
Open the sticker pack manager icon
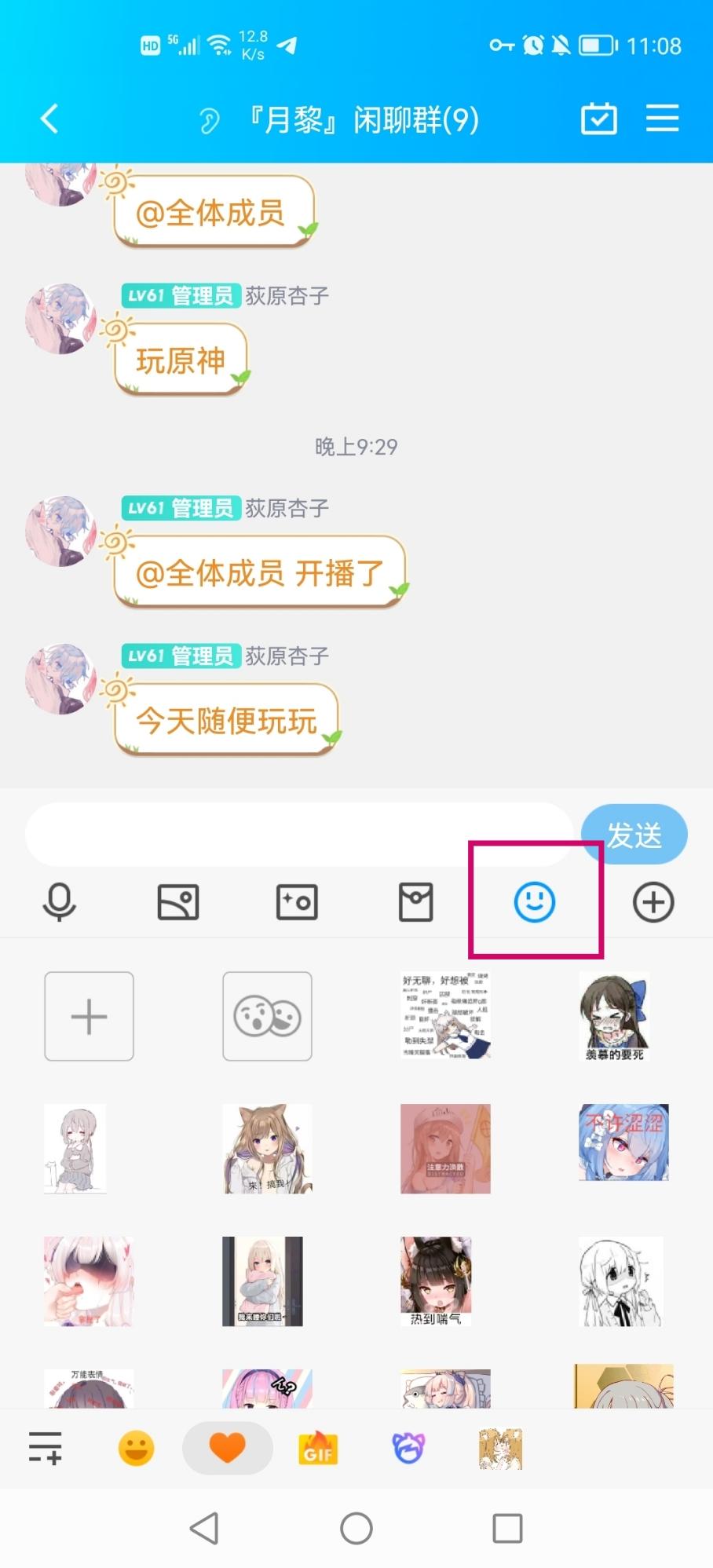46,1448
